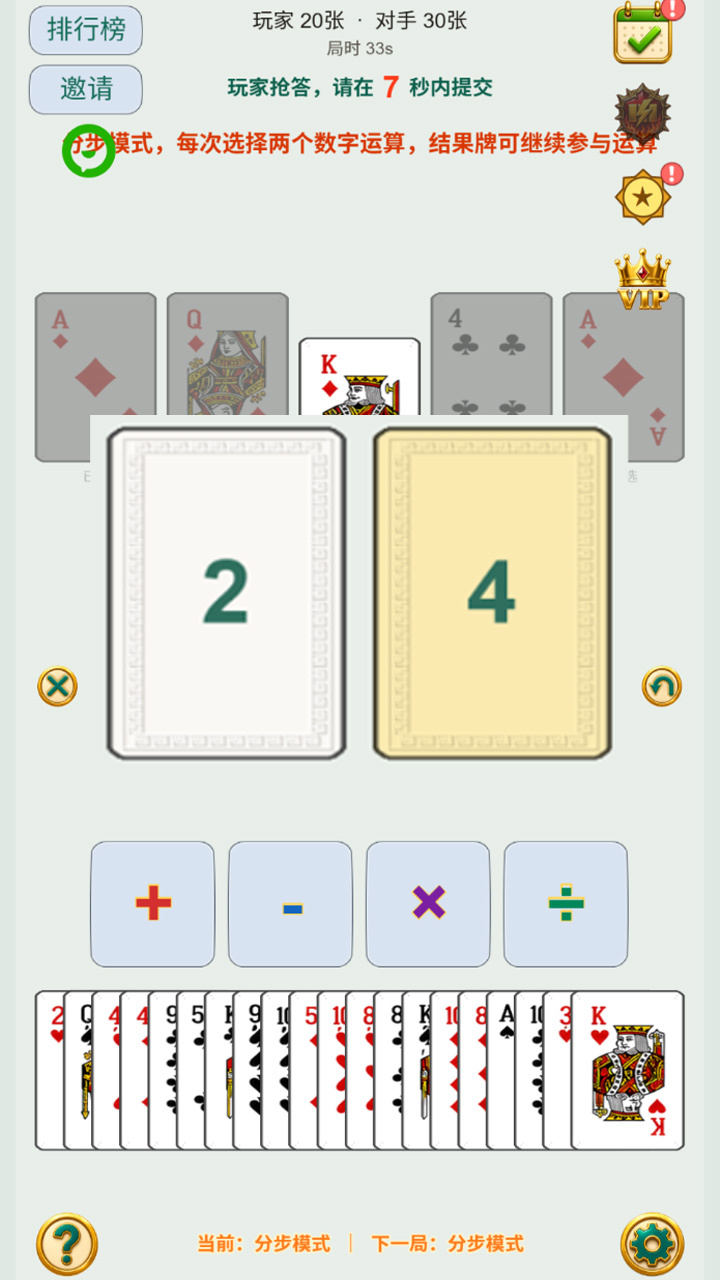Open the help question mark
The width and height of the screenshot is (720, 1280).
point(67,1245)
